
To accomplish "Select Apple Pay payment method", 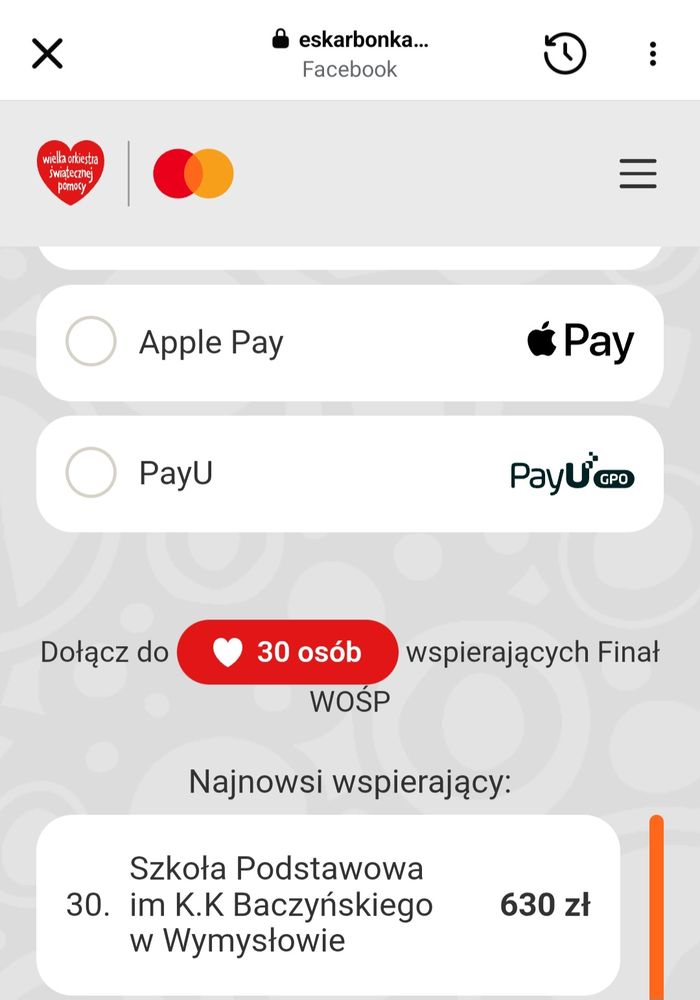I will tap(91, 342).
